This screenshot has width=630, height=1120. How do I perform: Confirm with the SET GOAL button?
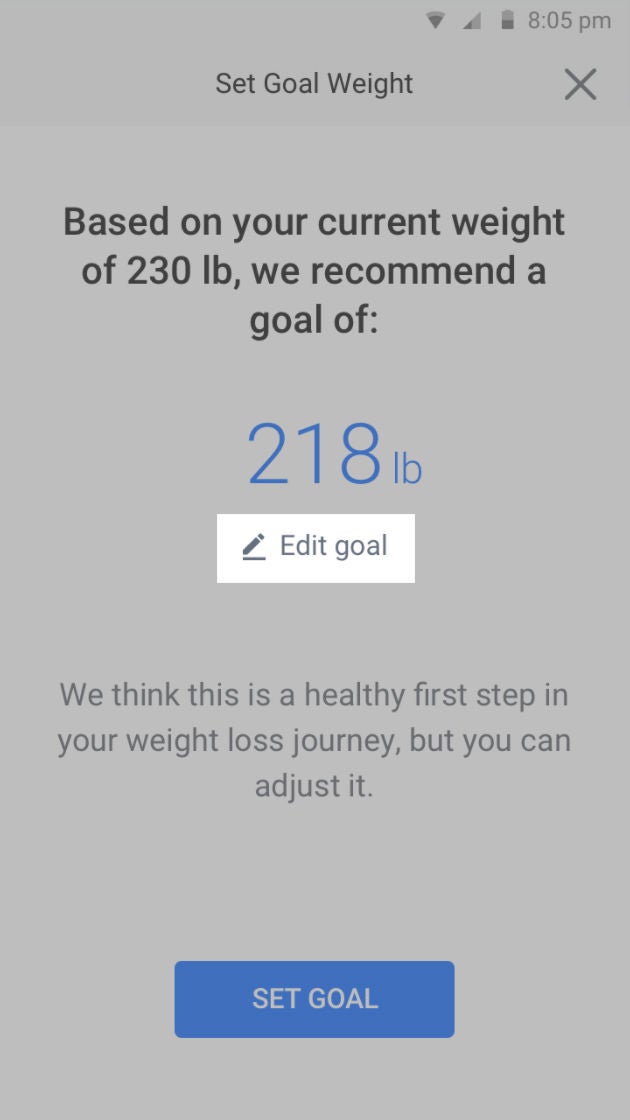pos(314,999)
